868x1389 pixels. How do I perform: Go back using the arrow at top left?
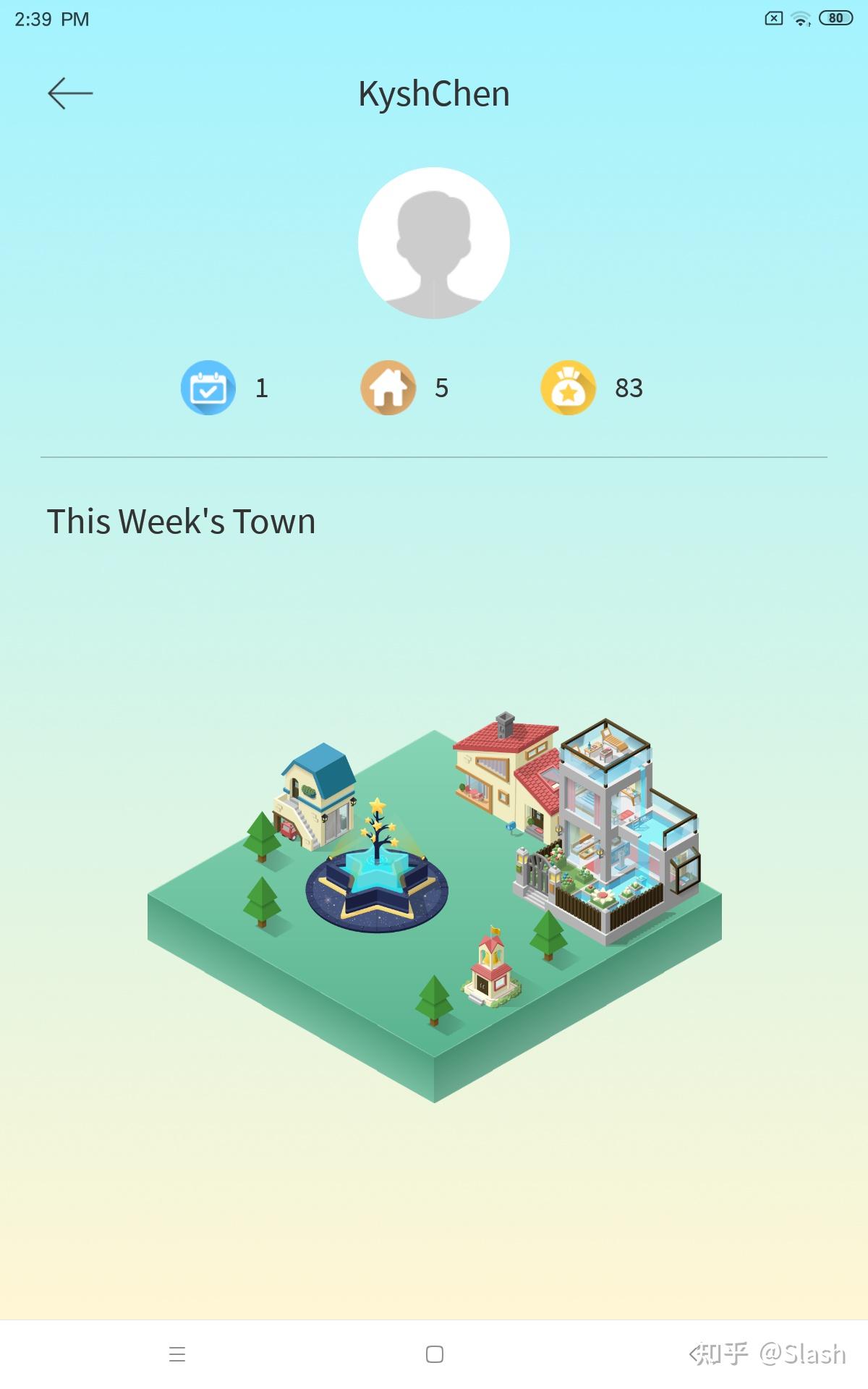[69, 93]
